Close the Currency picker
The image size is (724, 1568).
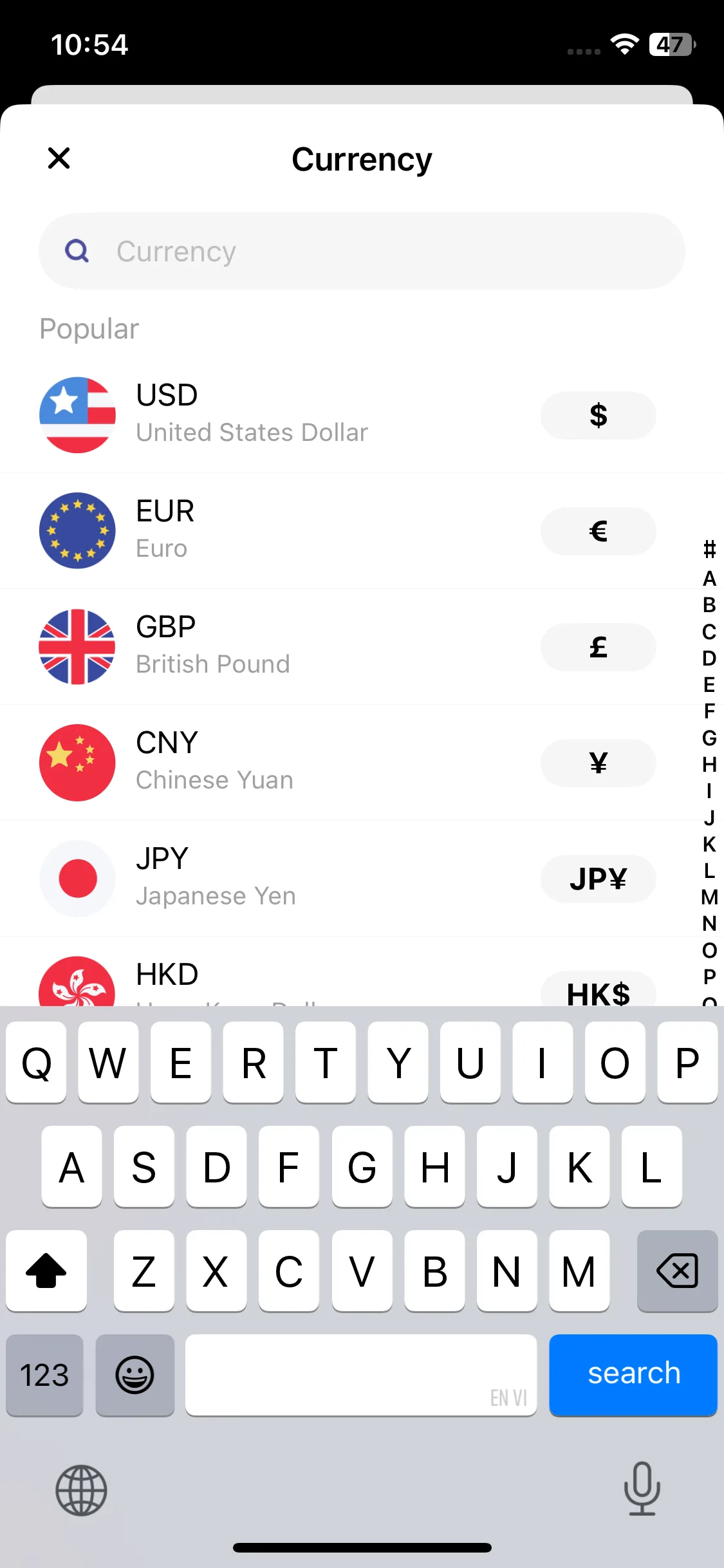pyautogui.click(x=59, y=158)
